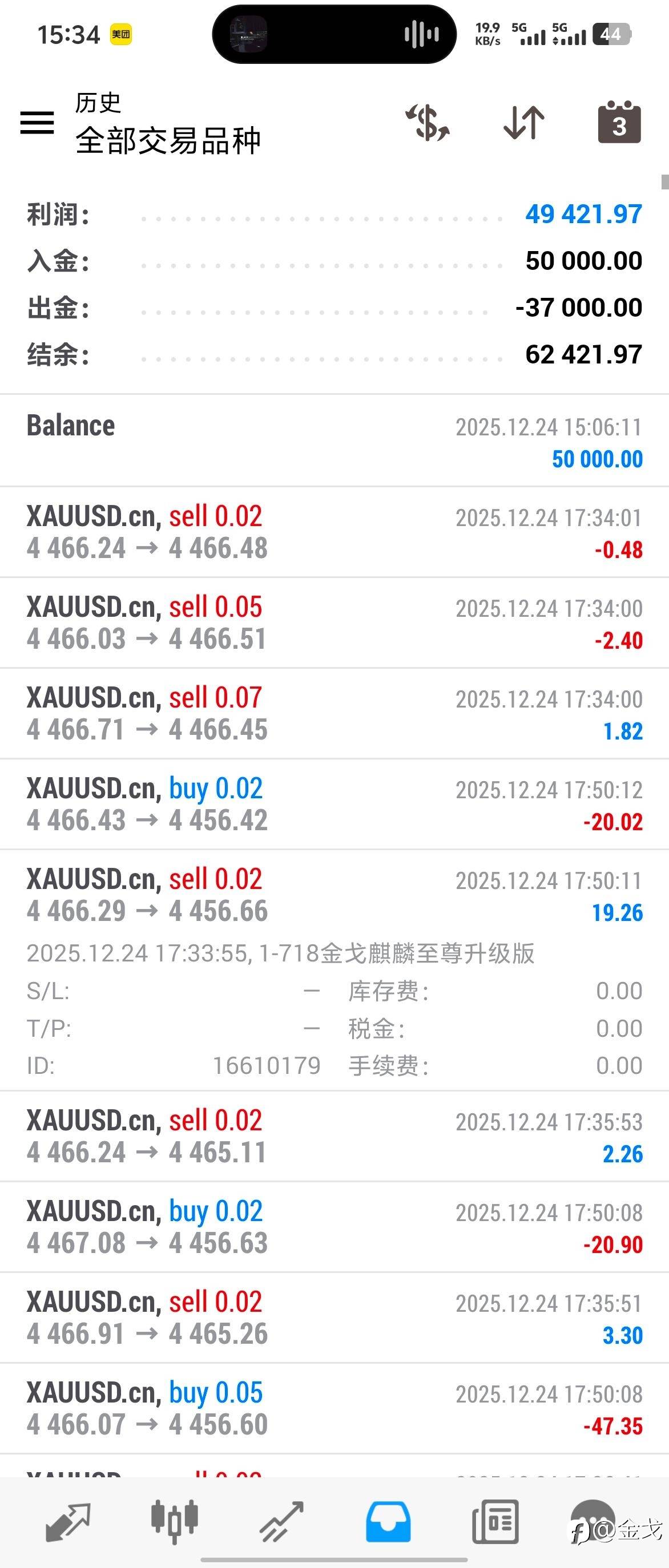Expand the buy 0.05 trade with -47.35 loss

[334, 1409]
